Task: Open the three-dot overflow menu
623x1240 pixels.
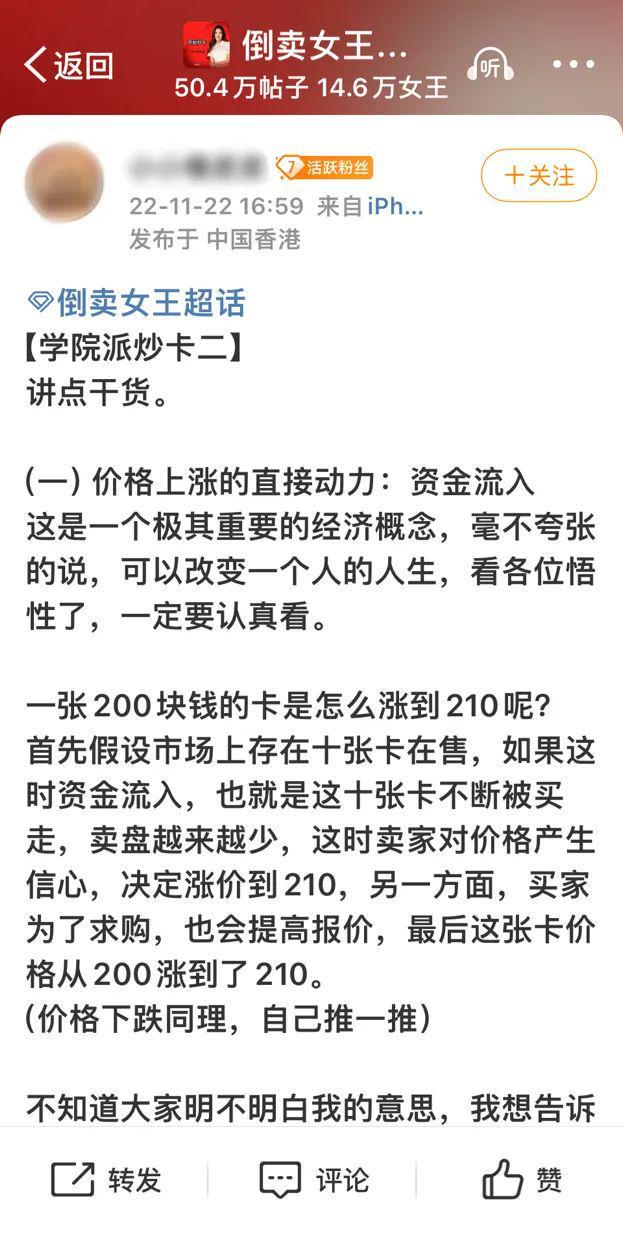Action: (x=573, y=66)
